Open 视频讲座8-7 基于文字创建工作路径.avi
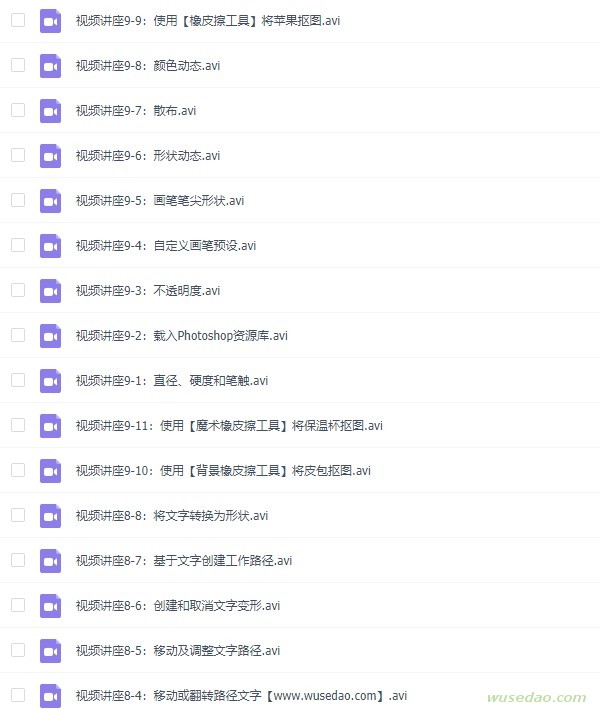 point(183,560)
